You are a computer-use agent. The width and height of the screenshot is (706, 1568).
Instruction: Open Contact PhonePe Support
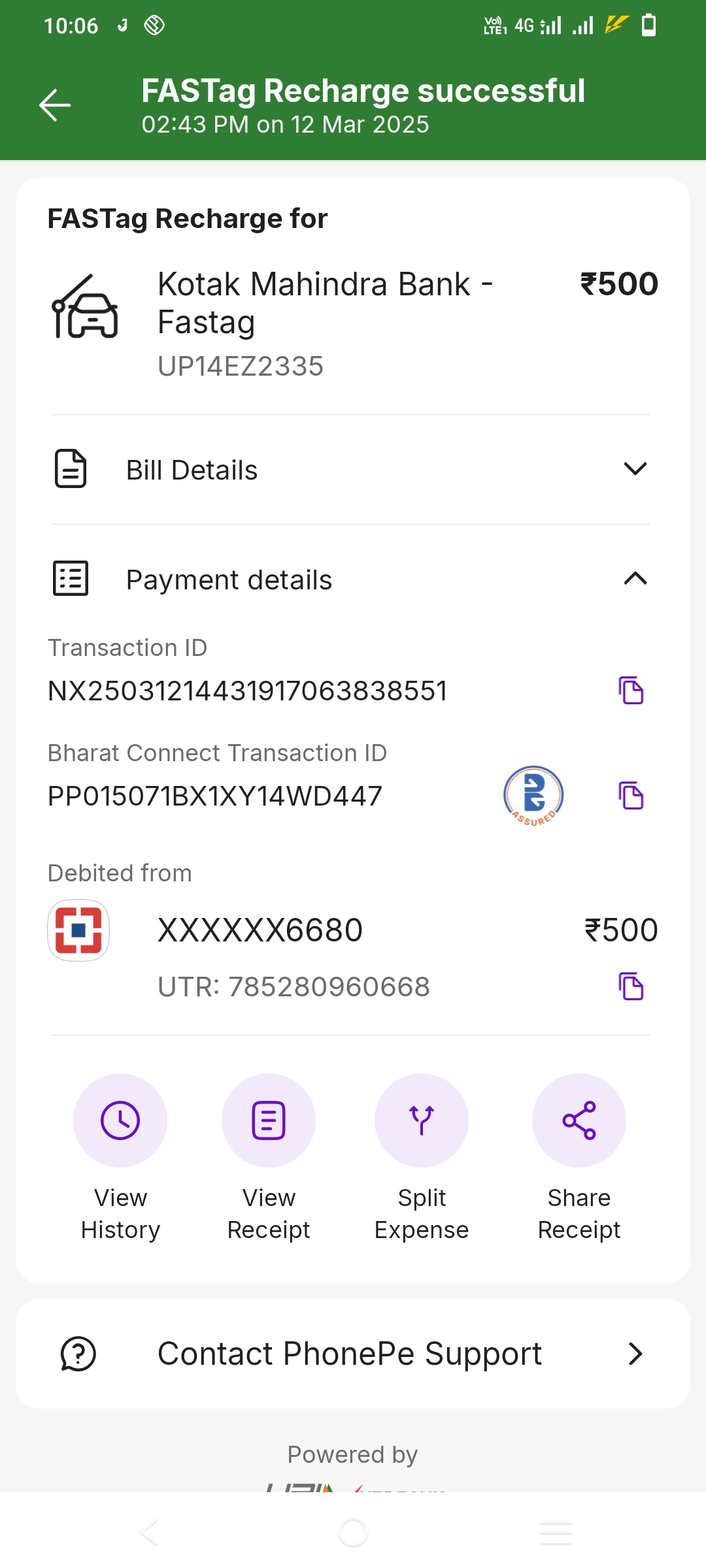point(353,1354)
